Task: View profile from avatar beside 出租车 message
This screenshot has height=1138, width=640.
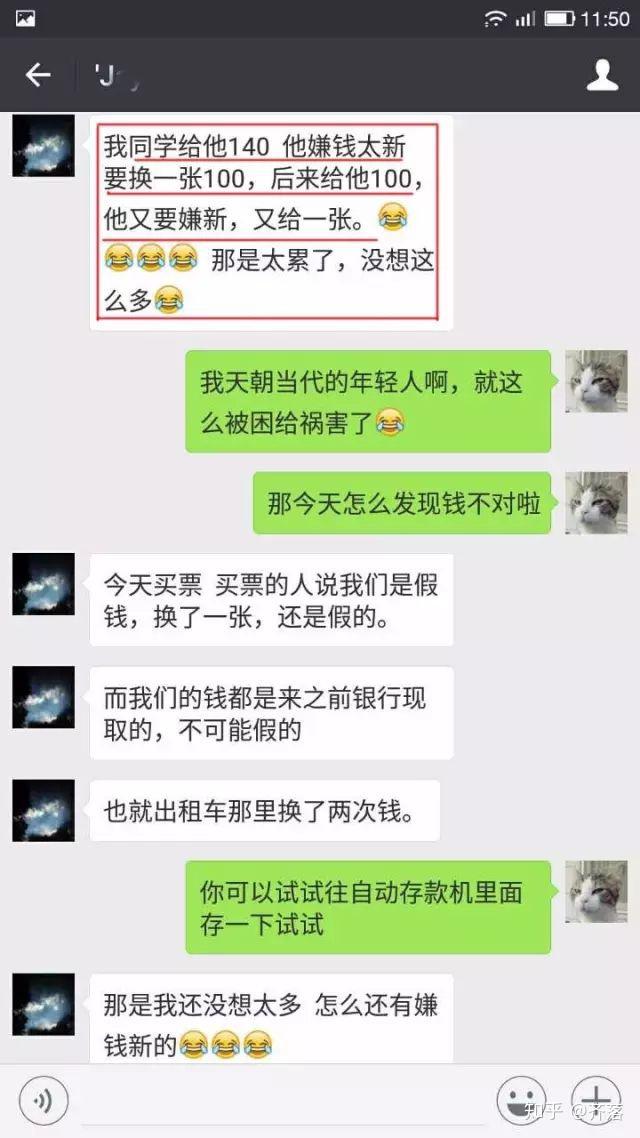Action: click(x=44, y=810)
